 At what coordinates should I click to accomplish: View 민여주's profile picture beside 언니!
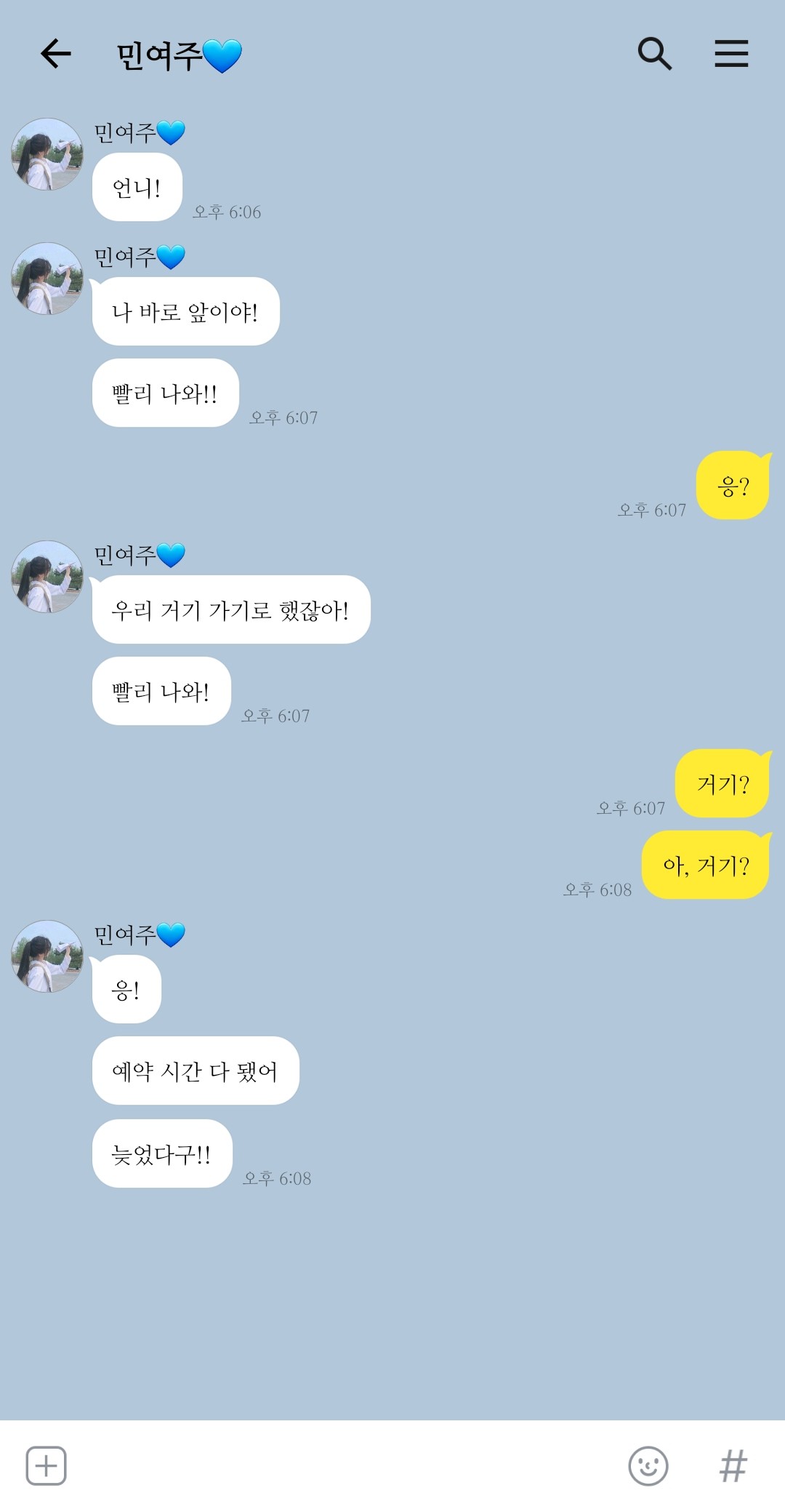coord(47,154)
